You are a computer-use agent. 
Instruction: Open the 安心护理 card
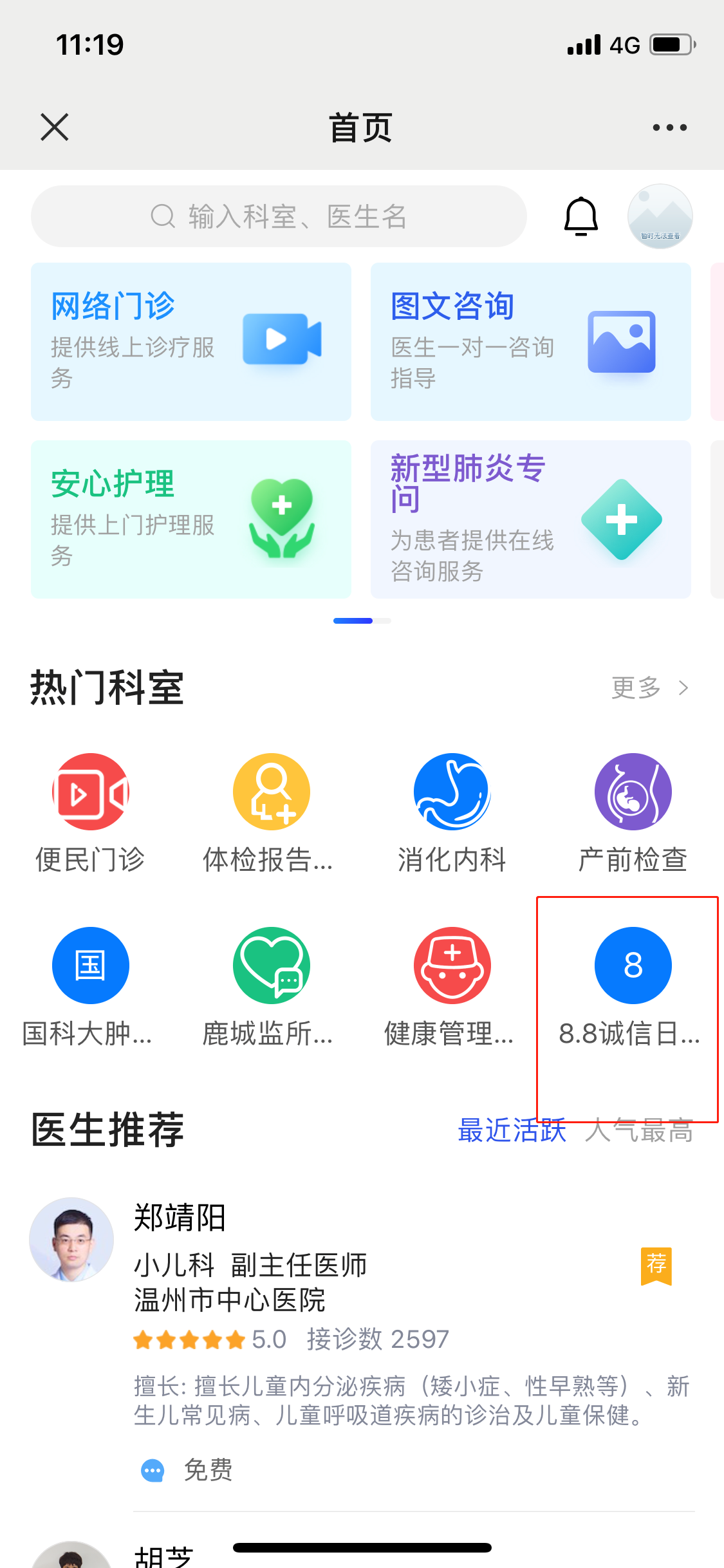click(x=191, y=519)
